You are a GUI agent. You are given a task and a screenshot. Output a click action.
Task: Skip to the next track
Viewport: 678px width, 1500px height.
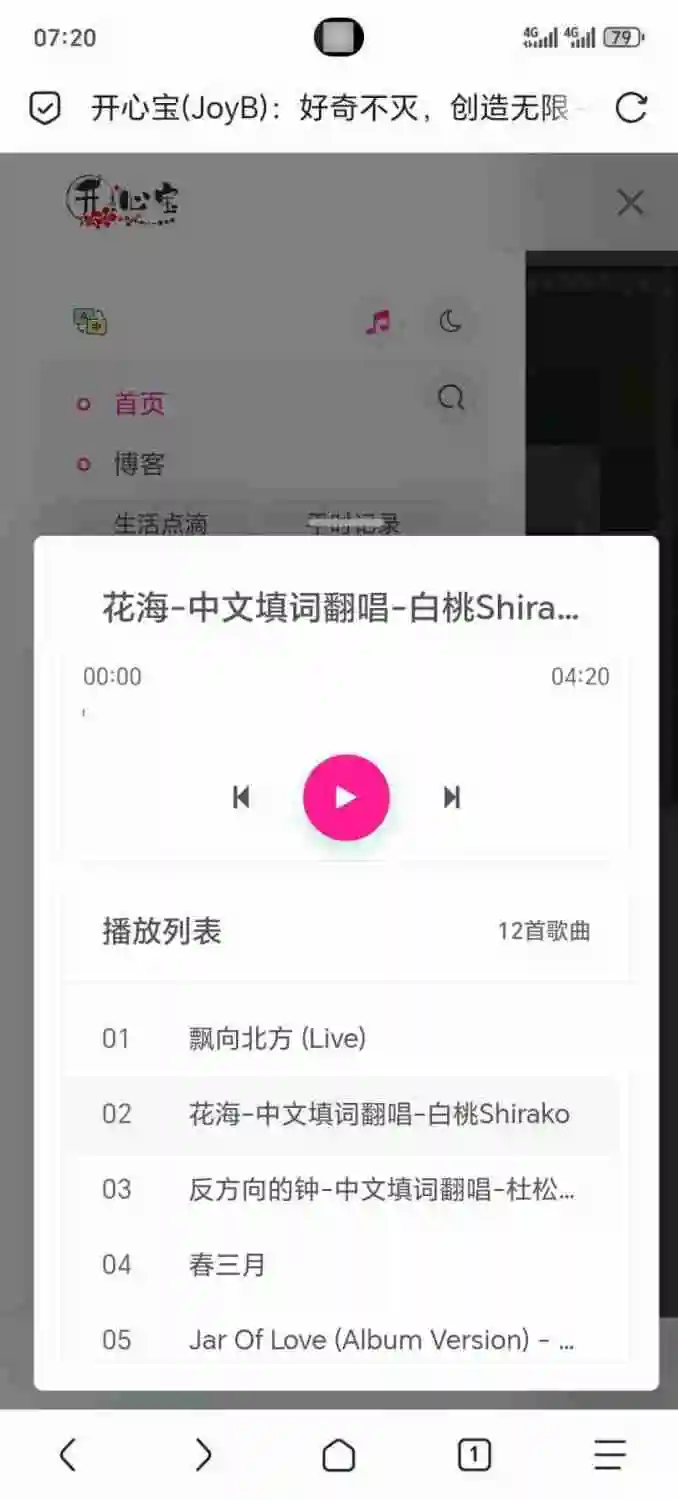pyautogui.click(x=452, y=797)
